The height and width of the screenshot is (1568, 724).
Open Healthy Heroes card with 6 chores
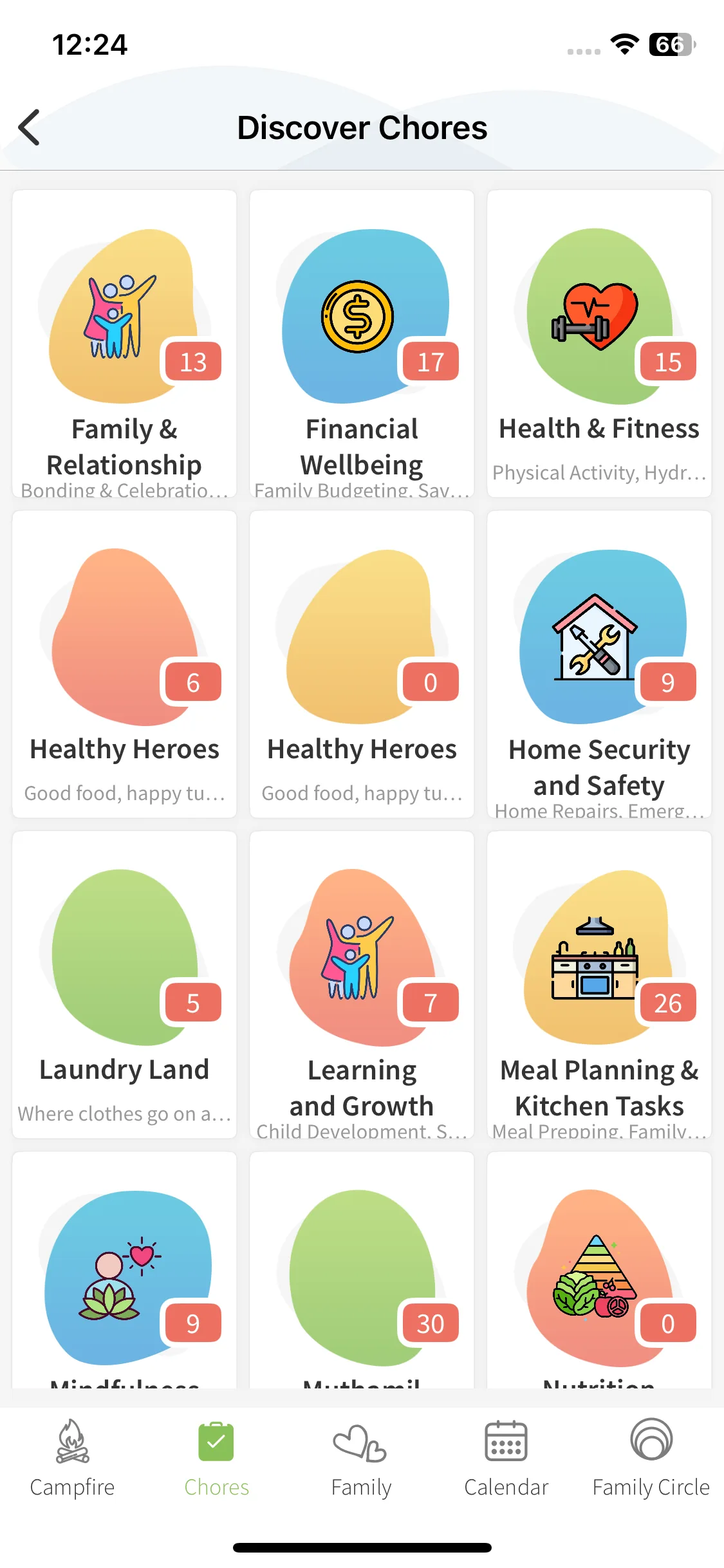pyautogui.click(x=124, y=664)
